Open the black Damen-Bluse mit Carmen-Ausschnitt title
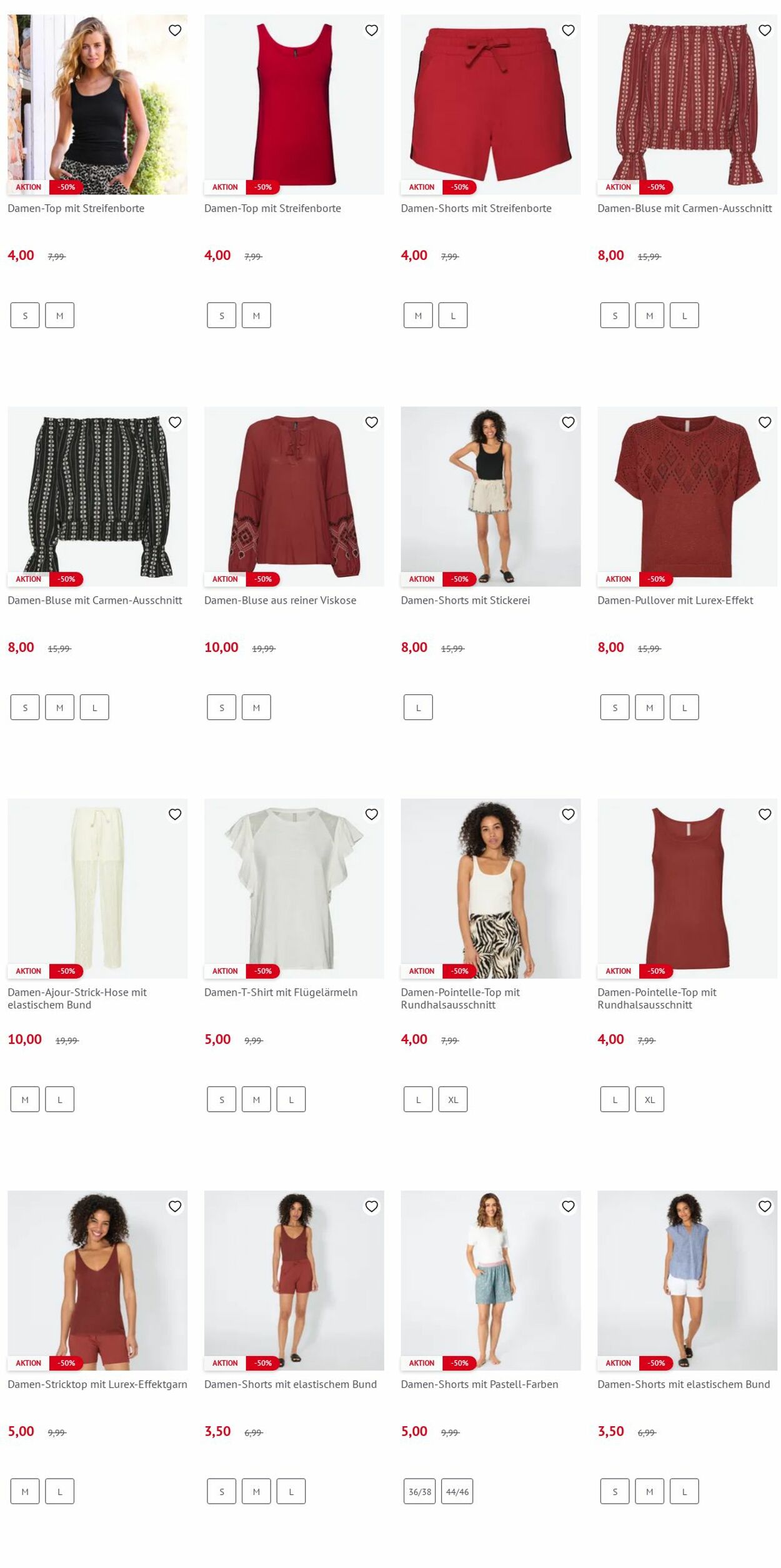The width and height of the screenshot is (781, 1568). [95, 600]
